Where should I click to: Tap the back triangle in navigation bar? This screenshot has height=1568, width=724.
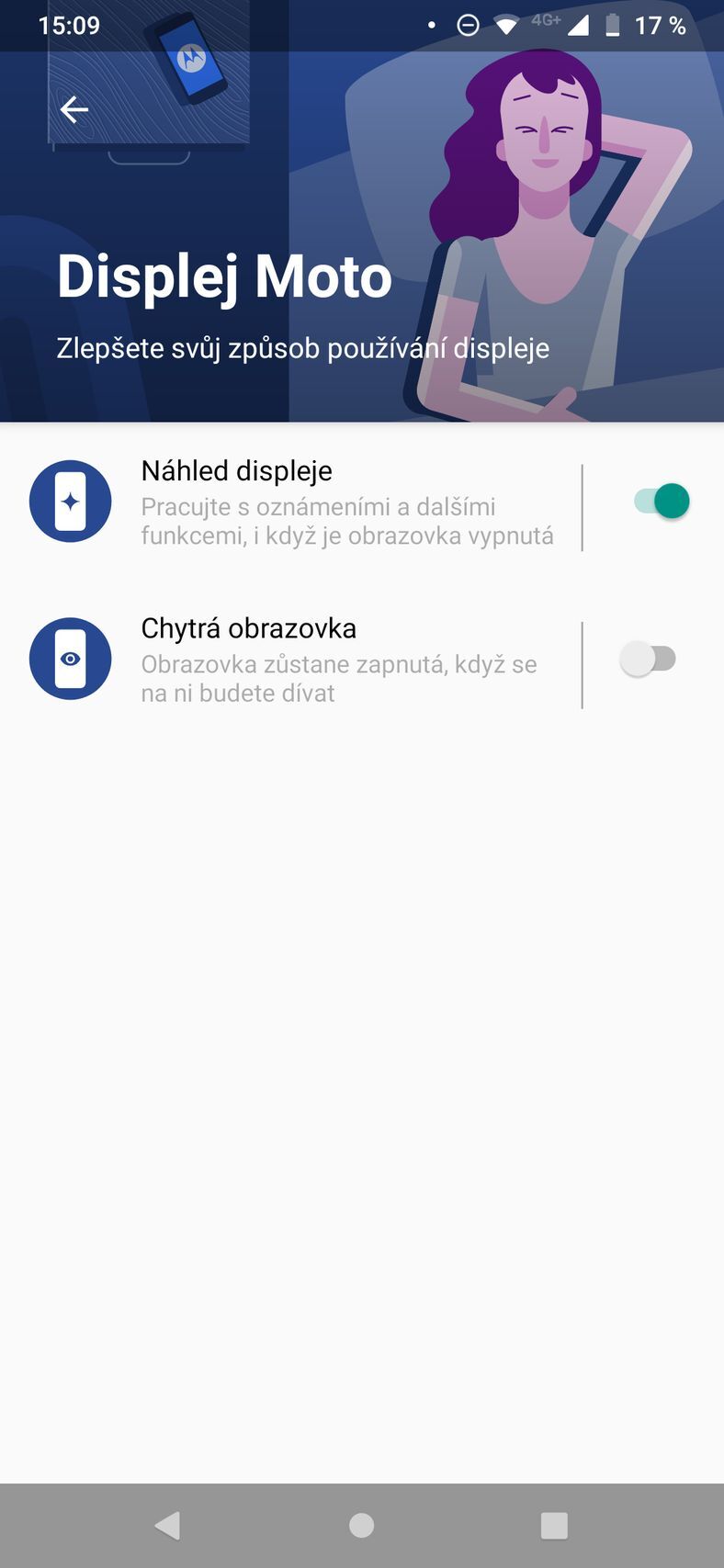167,1525
